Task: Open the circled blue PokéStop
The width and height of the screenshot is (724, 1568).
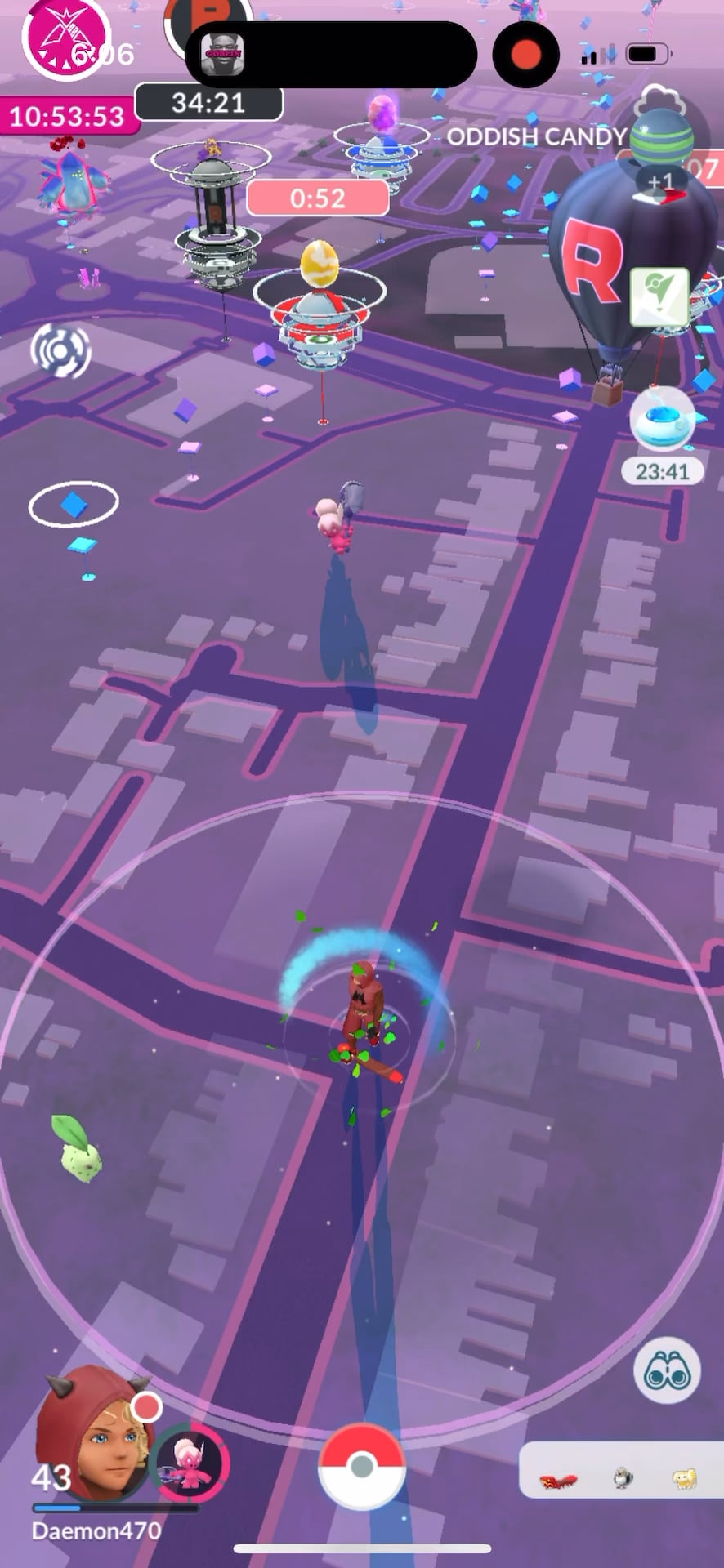Action: [x=74, y=505]
